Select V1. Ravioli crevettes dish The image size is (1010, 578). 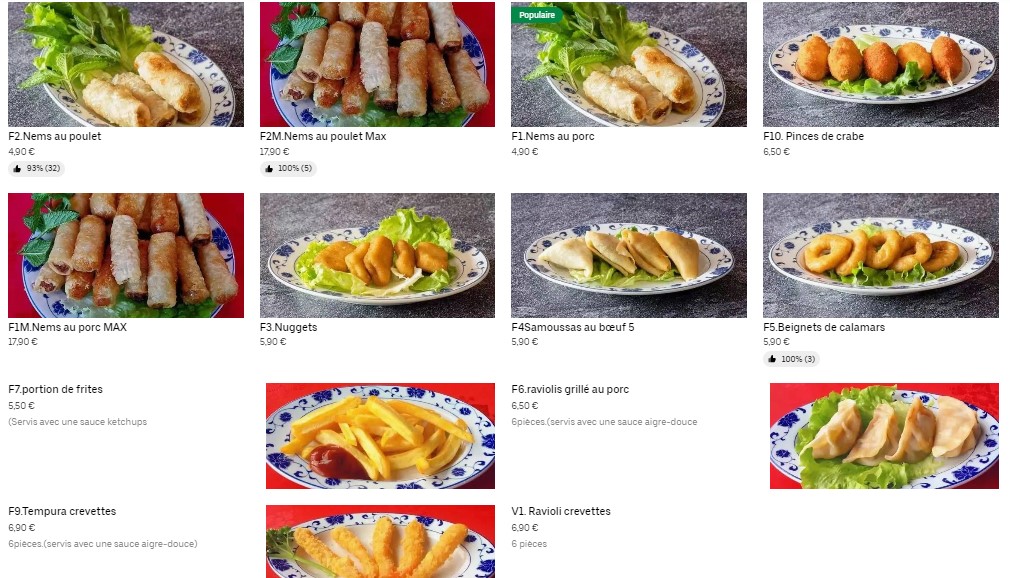click(x=560, y=512)
